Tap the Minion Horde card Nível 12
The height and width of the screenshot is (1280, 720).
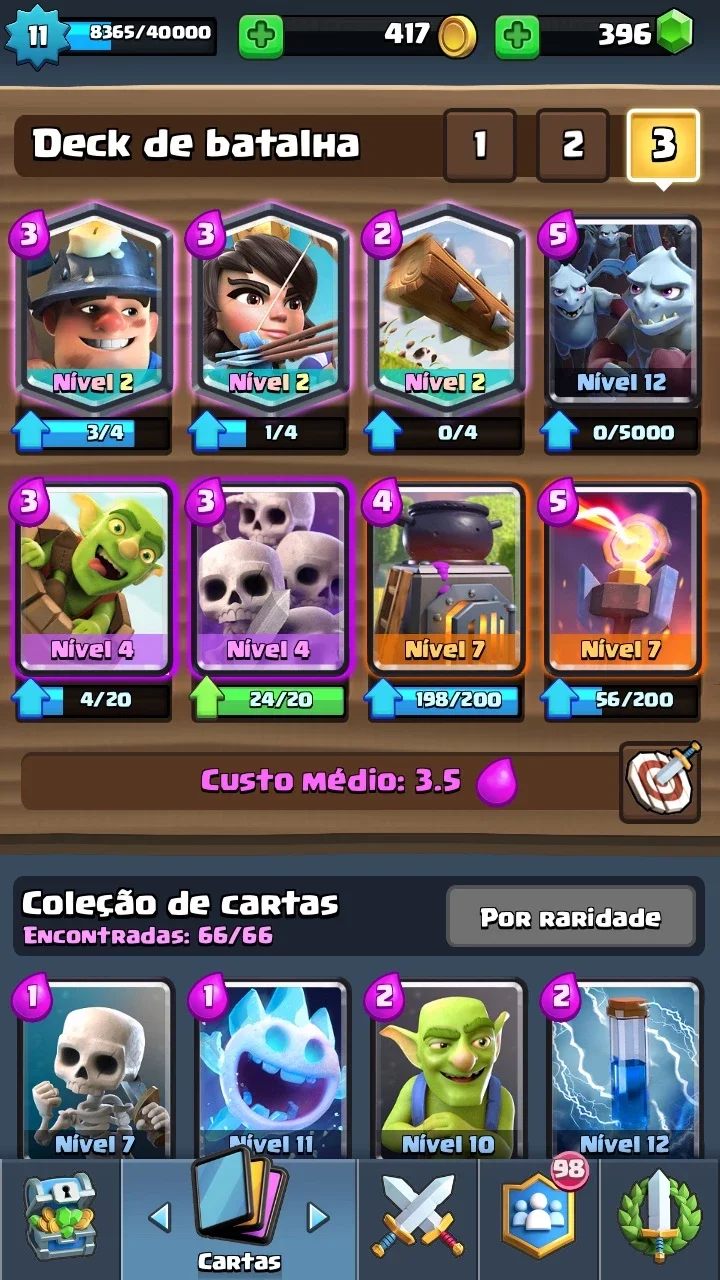pyautogui.click(x=621, y=311)
